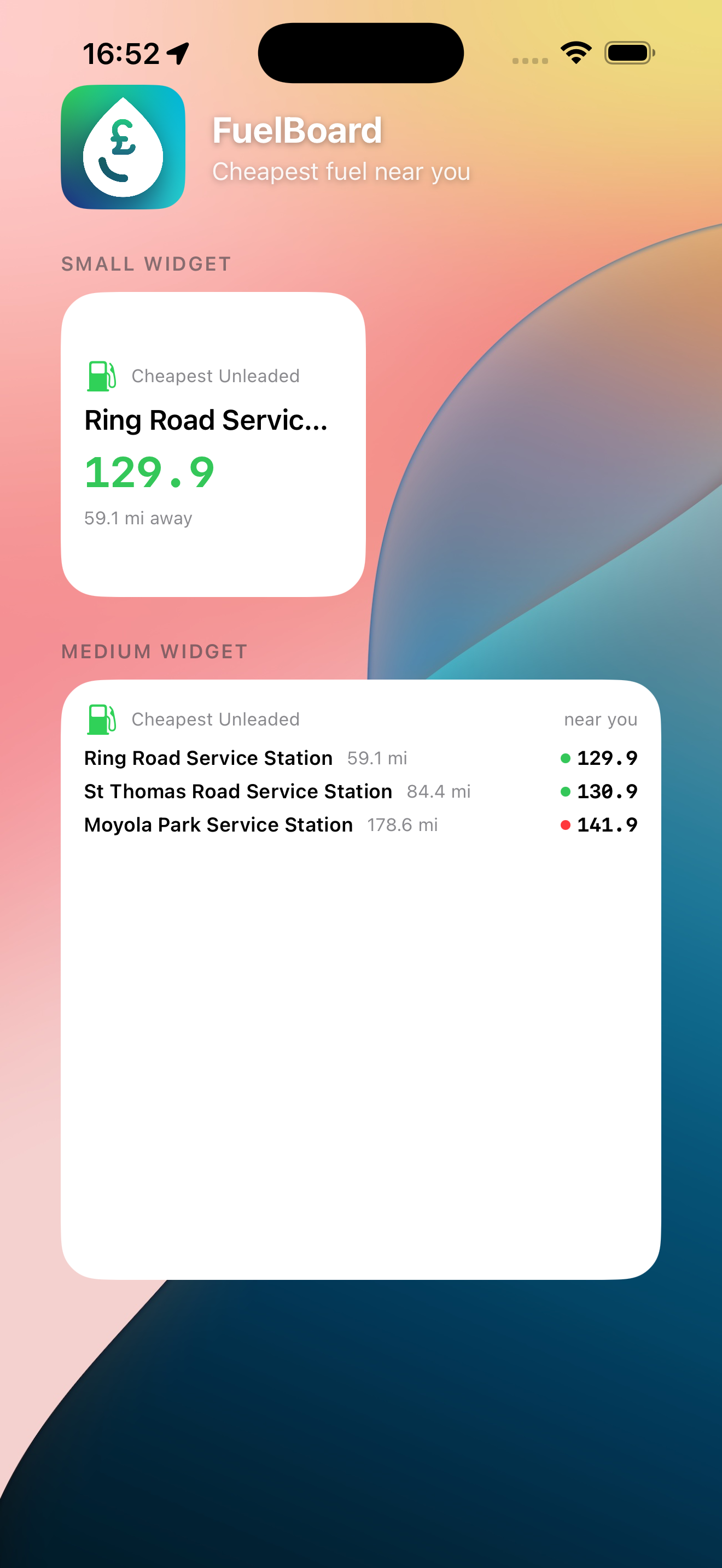The image size is (722, 1568).
Task: Select Ring Road Service Station in medium widget
Action: click(360, 758)
